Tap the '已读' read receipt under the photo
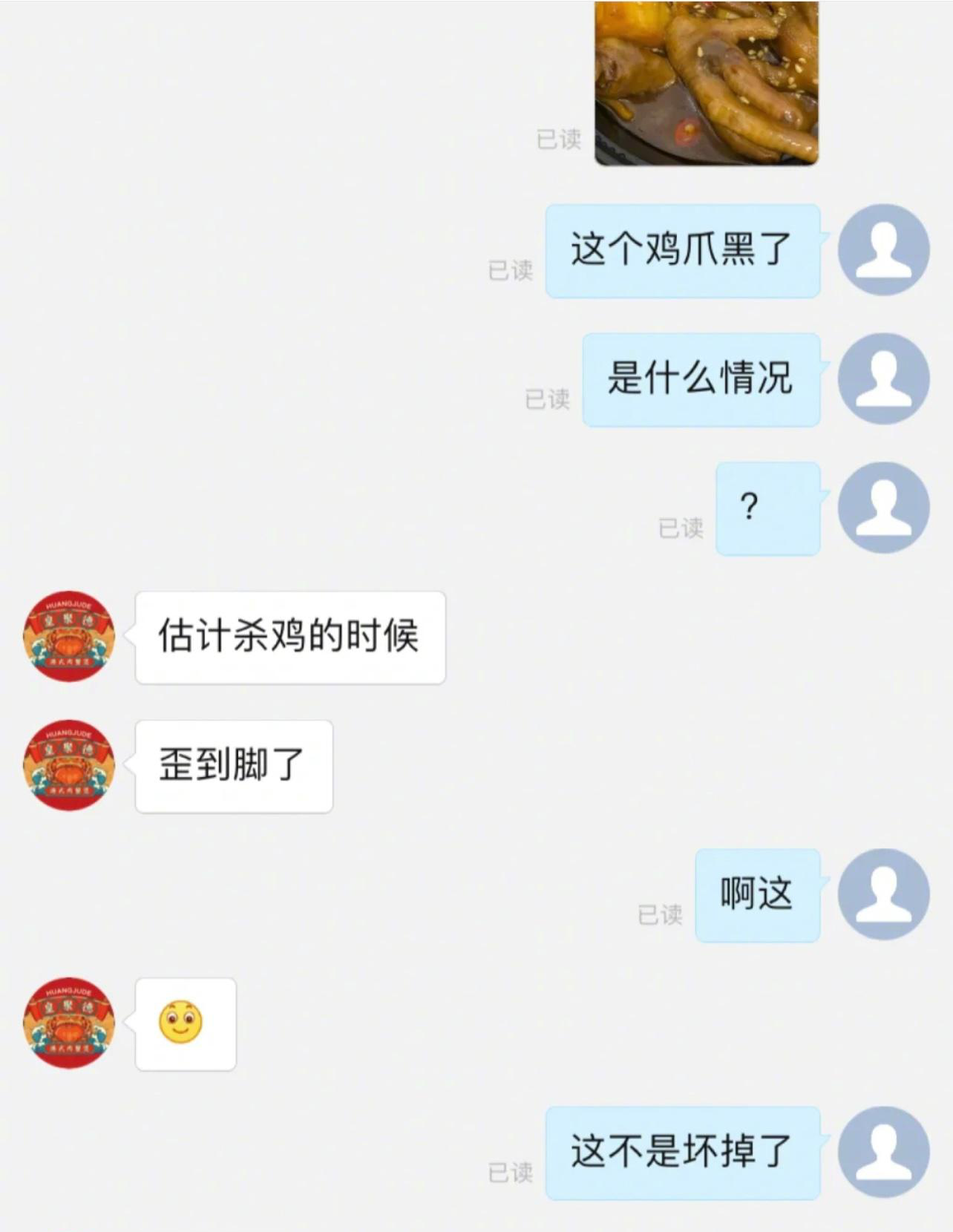 [x=561, y=138]
